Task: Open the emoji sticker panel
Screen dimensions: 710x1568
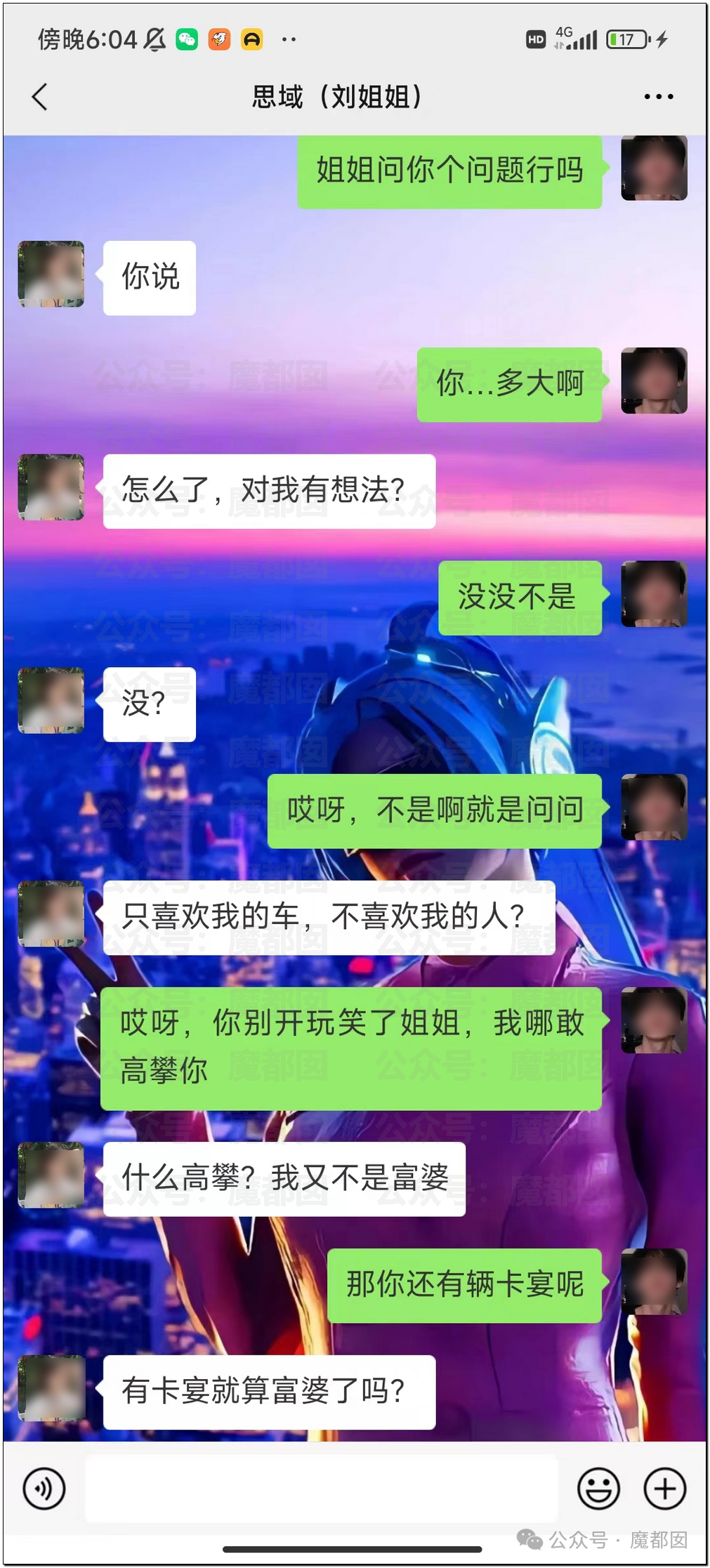Action: (x=598, y=1488)
